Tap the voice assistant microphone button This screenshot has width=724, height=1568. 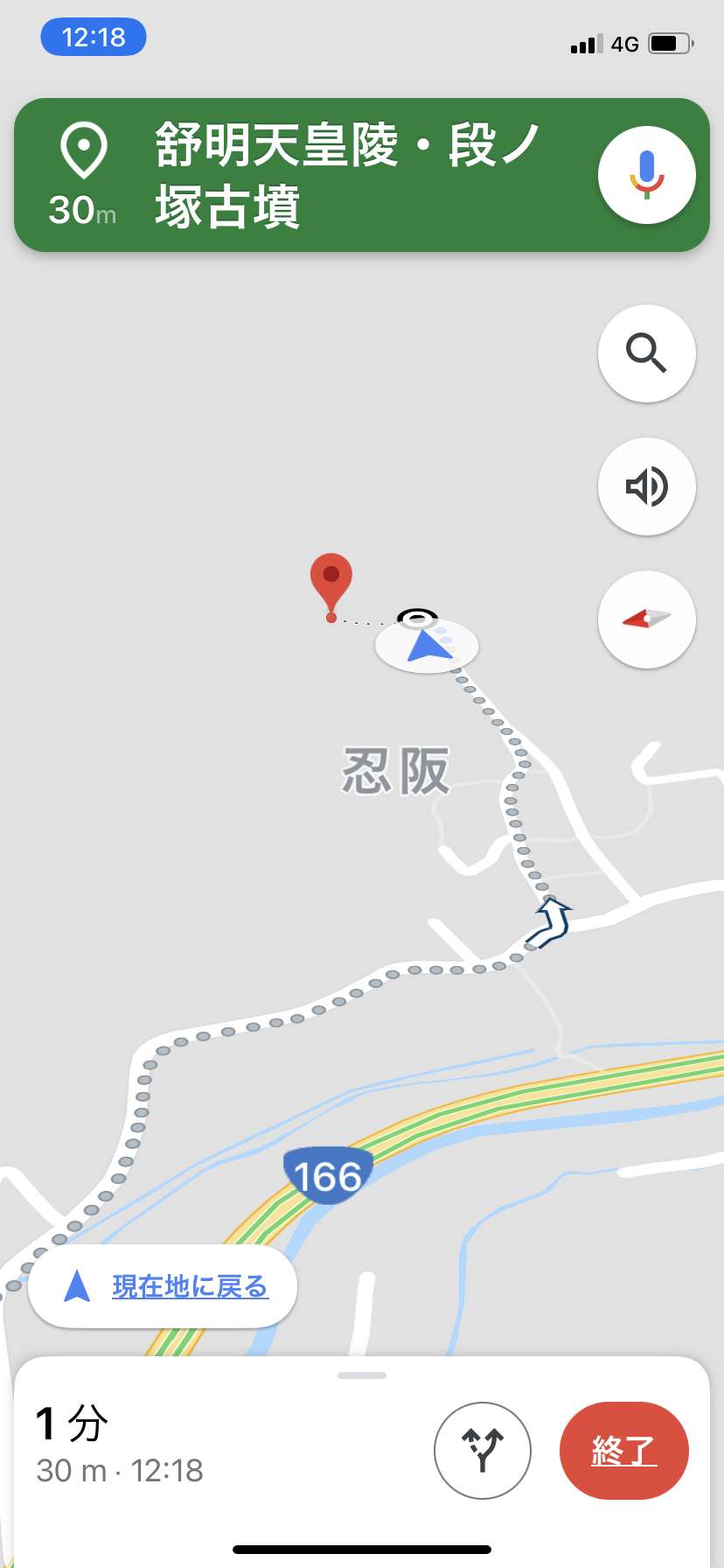pyautogui.click(x=647, y=175)
